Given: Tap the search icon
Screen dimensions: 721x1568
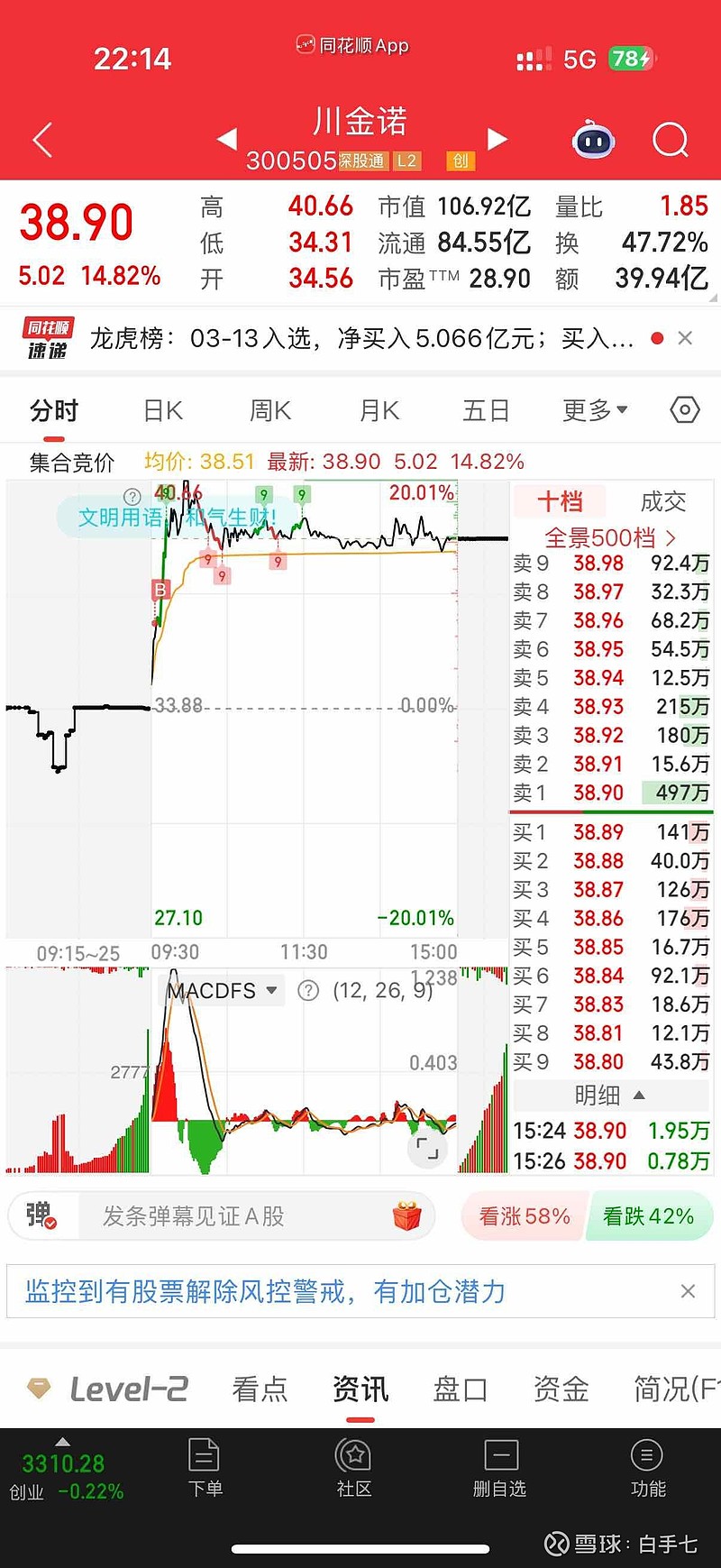Looking at the screenshot, I should click(x=669, y=140).
